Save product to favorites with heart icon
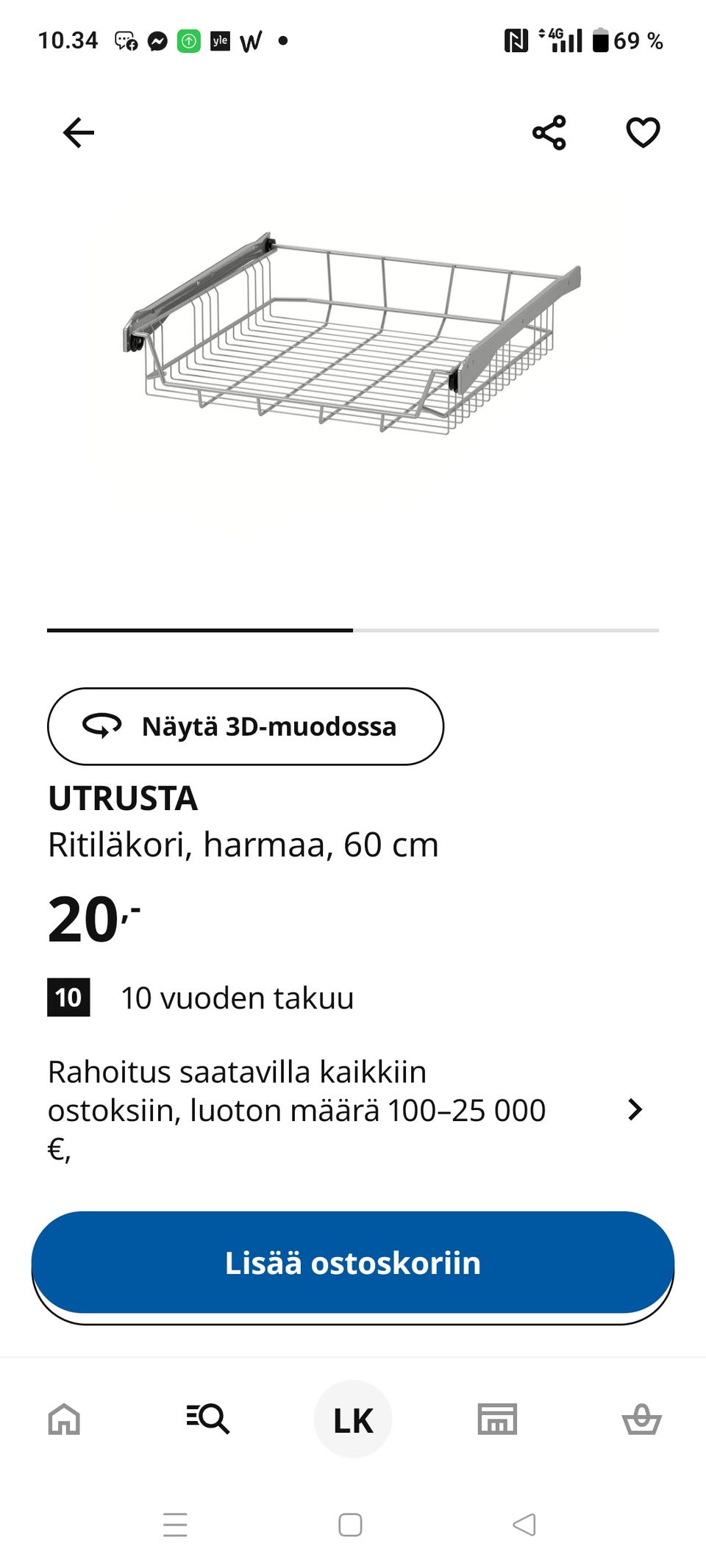 coord(643,133)
